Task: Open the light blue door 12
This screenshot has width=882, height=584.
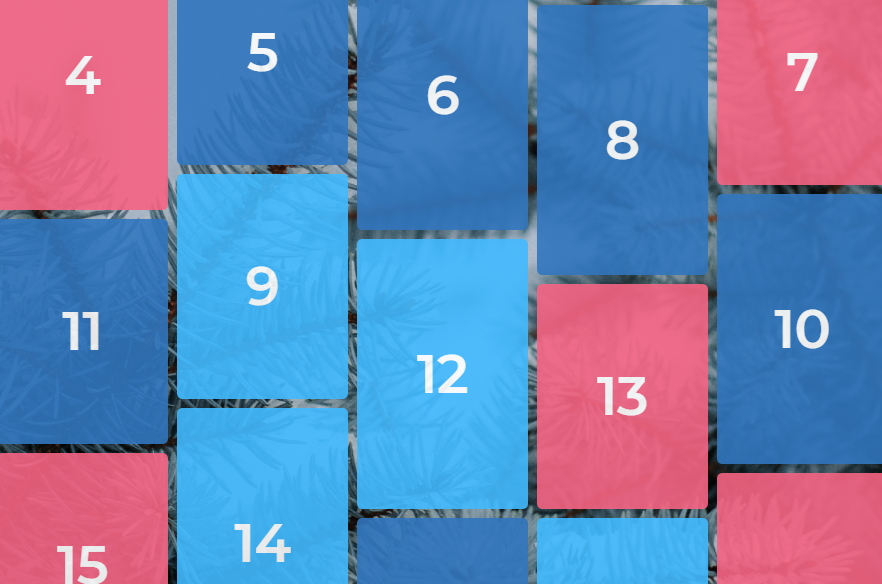Action: 442,374
